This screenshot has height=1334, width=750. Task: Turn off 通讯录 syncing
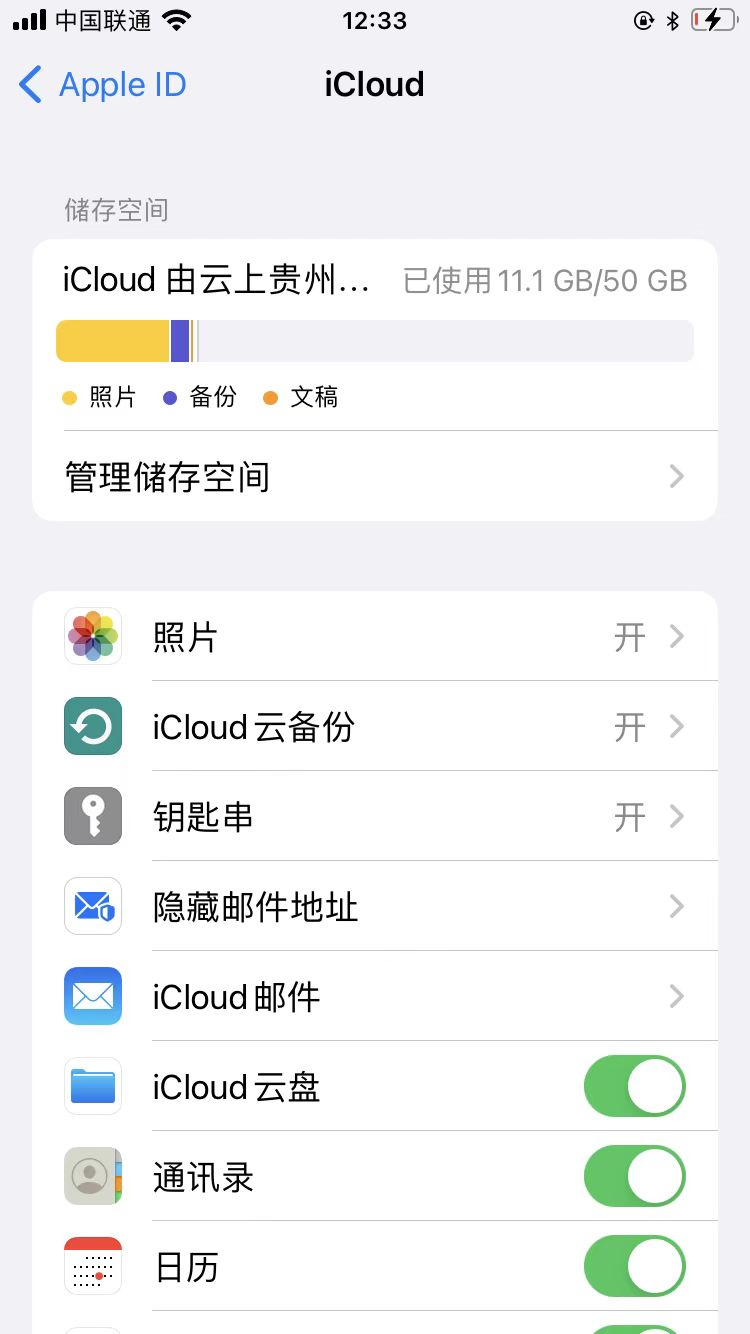[x=634, y=1176]
